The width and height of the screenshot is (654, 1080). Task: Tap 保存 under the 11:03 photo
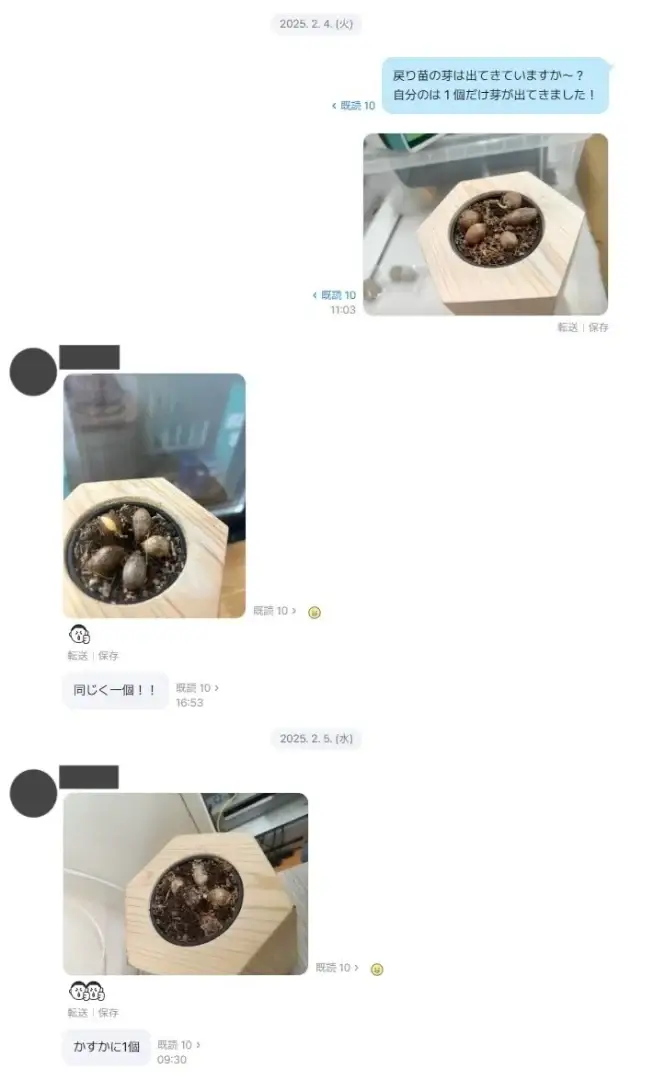click(598, 327)
